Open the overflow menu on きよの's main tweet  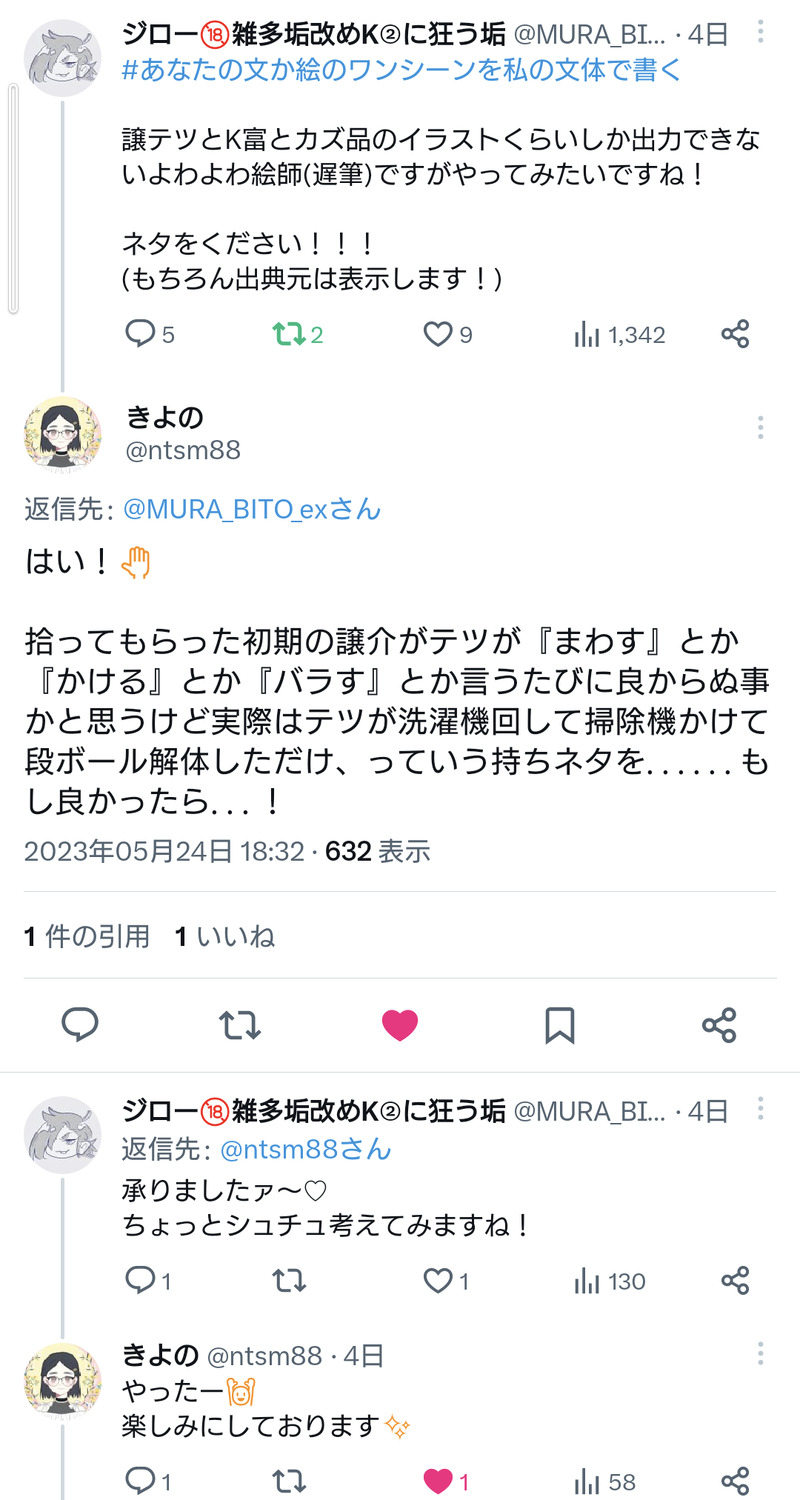760,428
